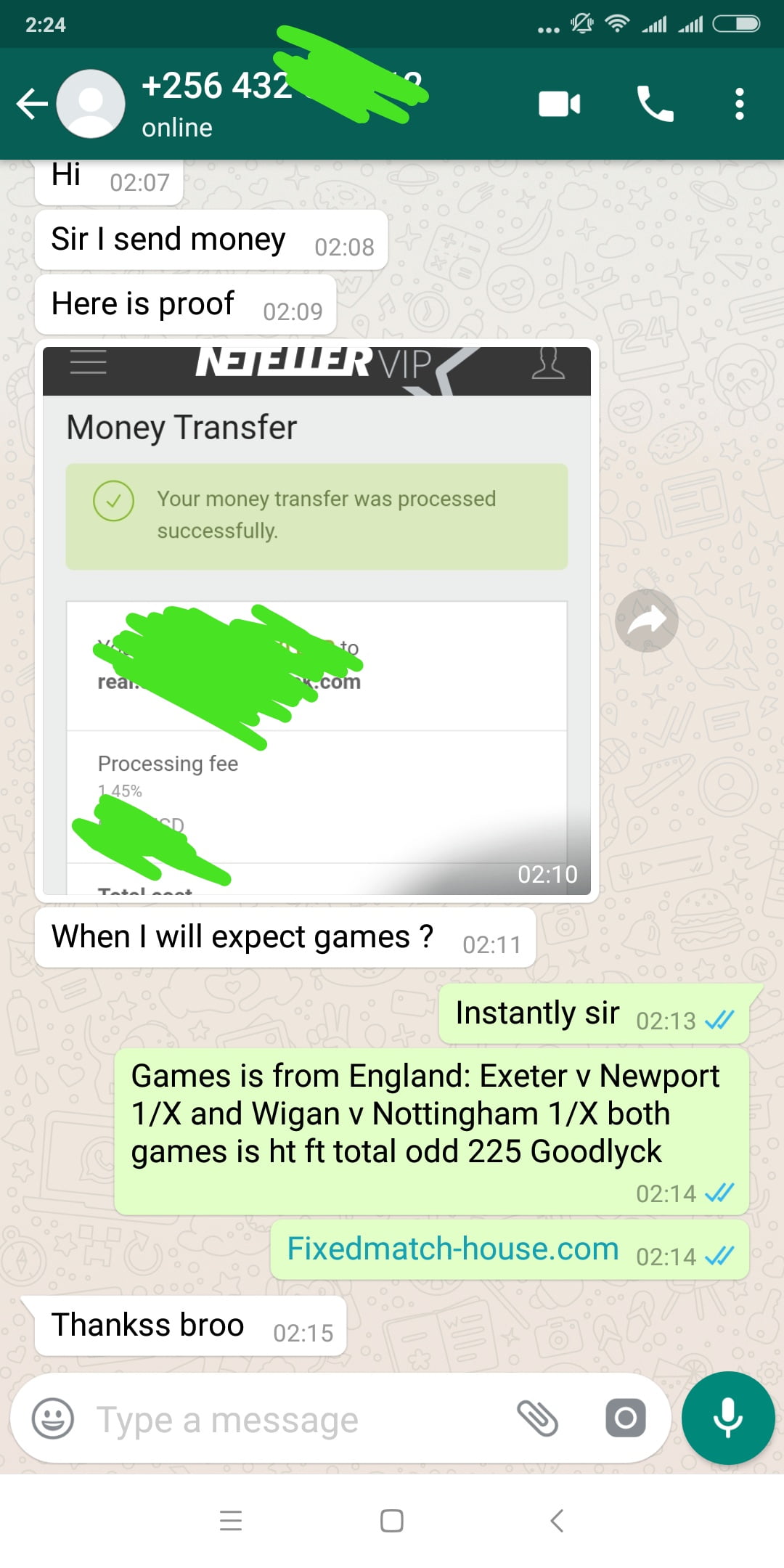Forward the Neteller transfer image
This screenshot has width=784, height=1568.
(x=646, y=621)
